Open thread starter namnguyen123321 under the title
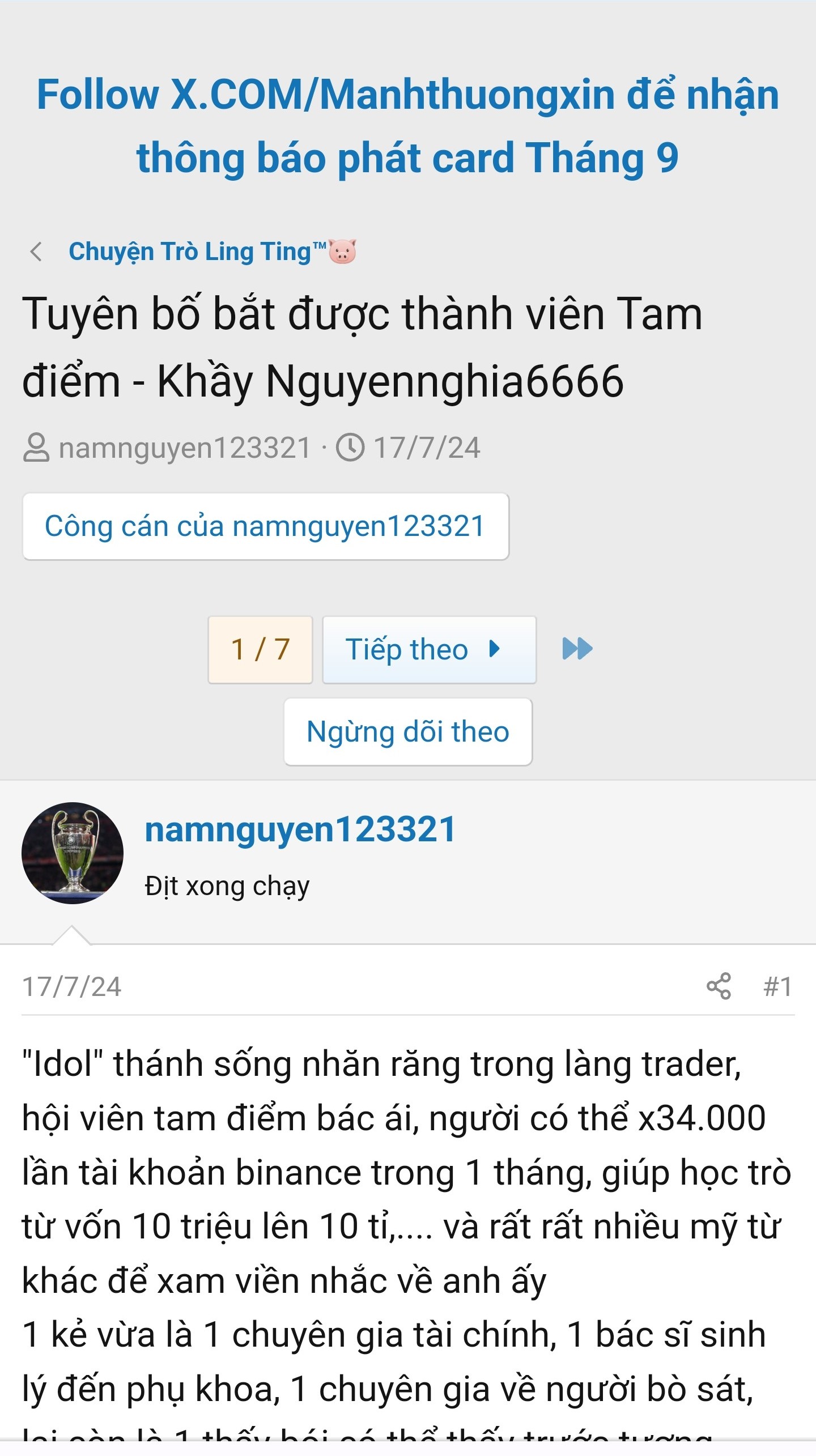Screen dimensions: 816x1456 [185, 448]
